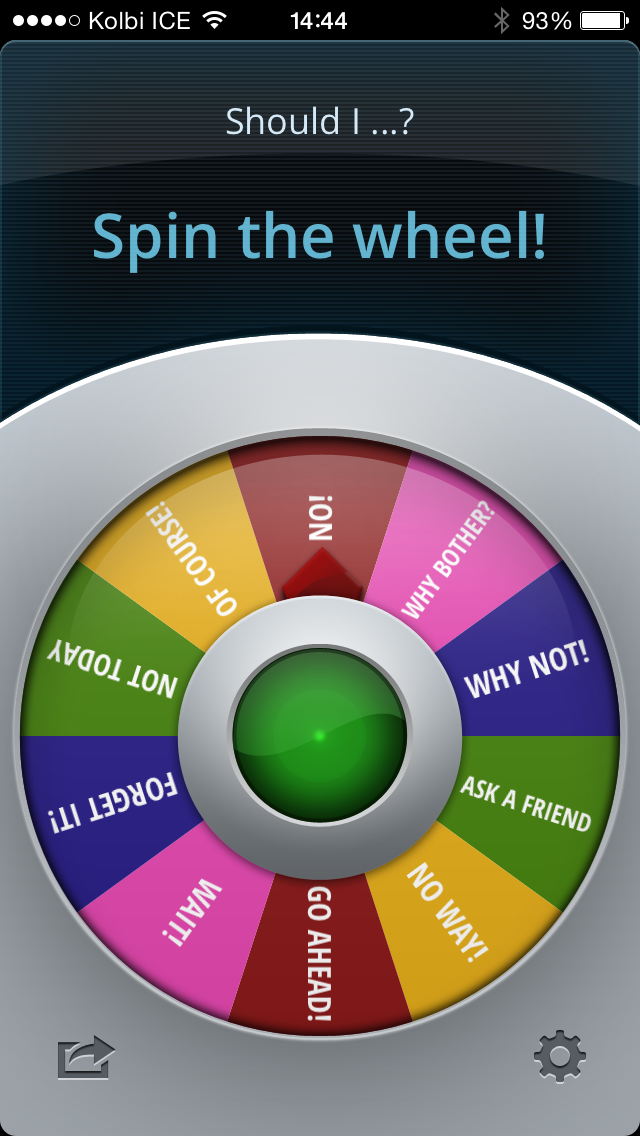Open the settings gear

tap(560, 1056)
